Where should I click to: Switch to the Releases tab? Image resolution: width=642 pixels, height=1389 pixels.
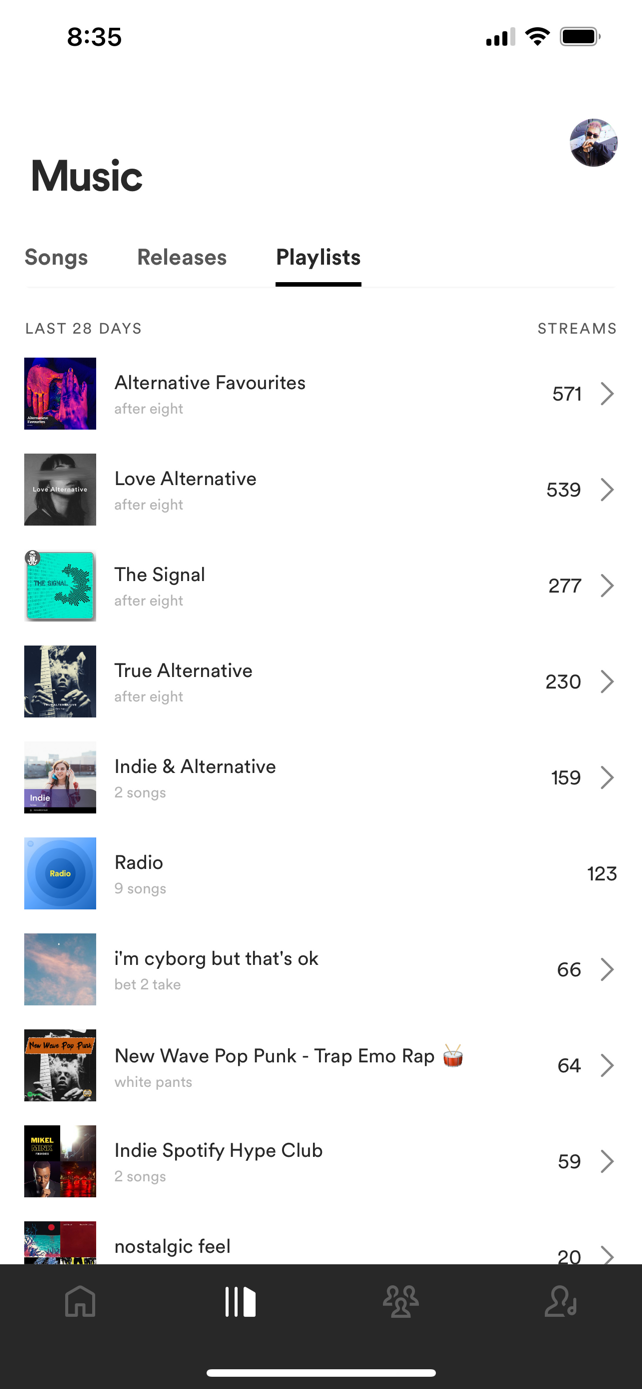point(182,257)
